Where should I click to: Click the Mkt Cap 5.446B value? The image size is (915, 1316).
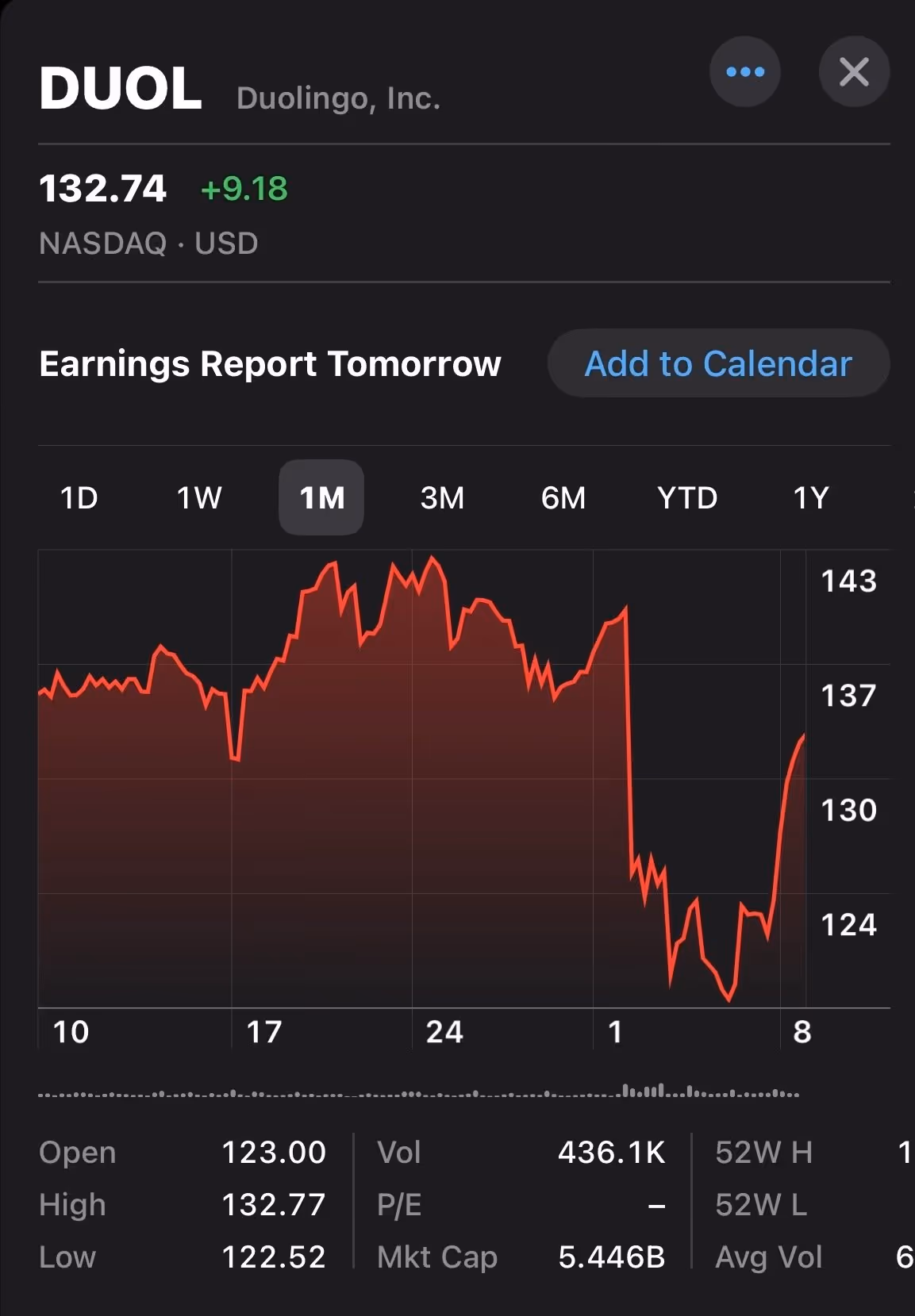[x=610, y=1257]
